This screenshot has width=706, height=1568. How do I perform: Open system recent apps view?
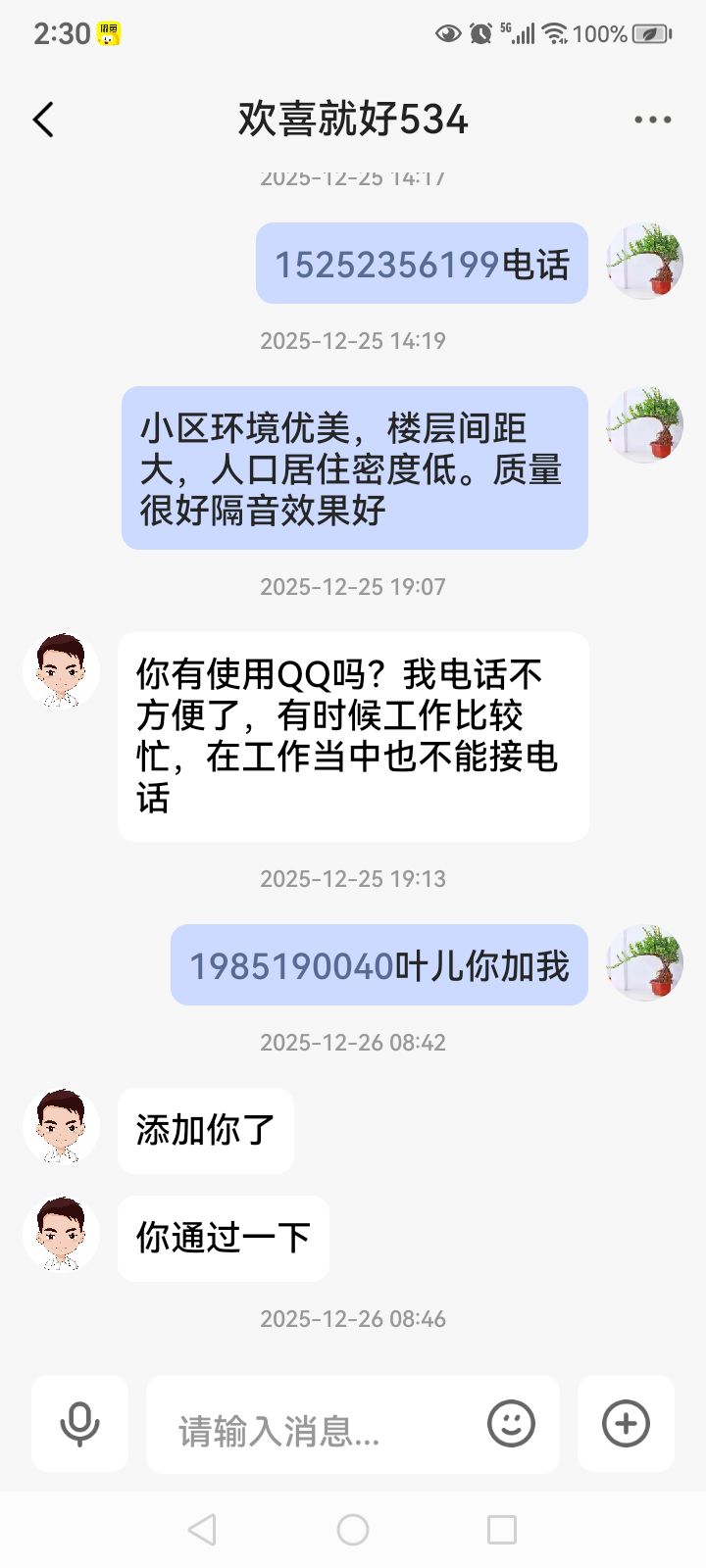click(502, 1530)
